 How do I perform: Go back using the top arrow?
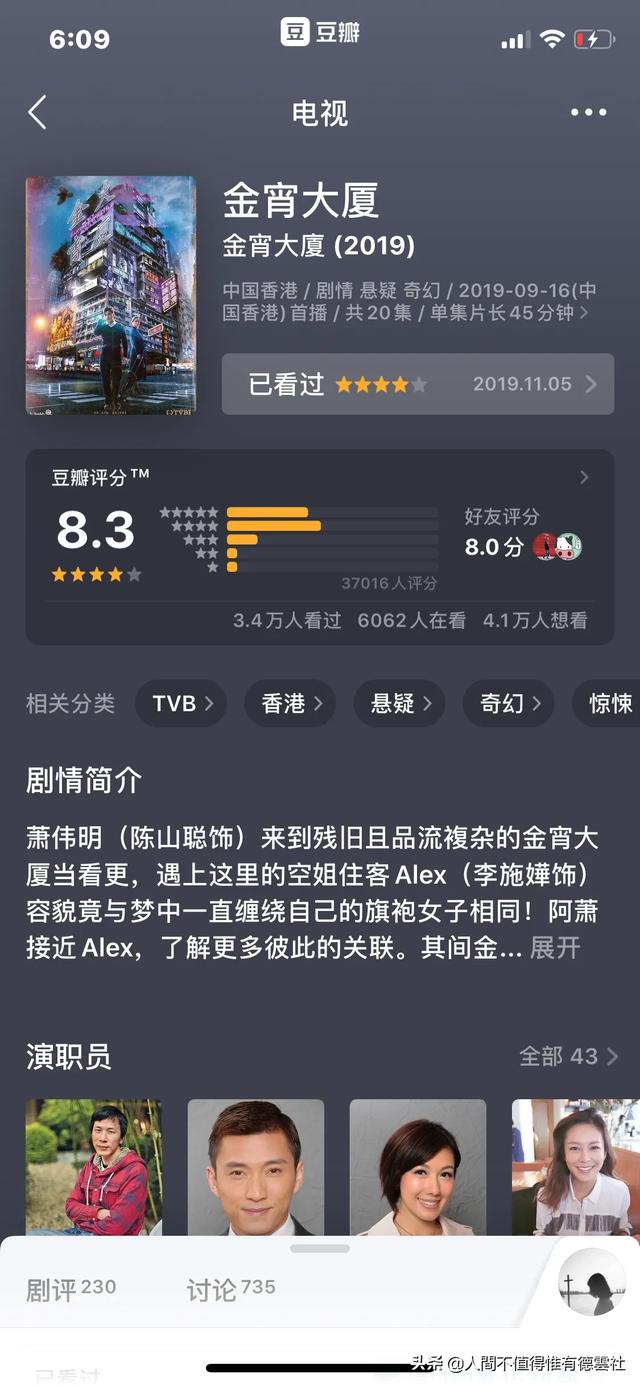[38, 112]
